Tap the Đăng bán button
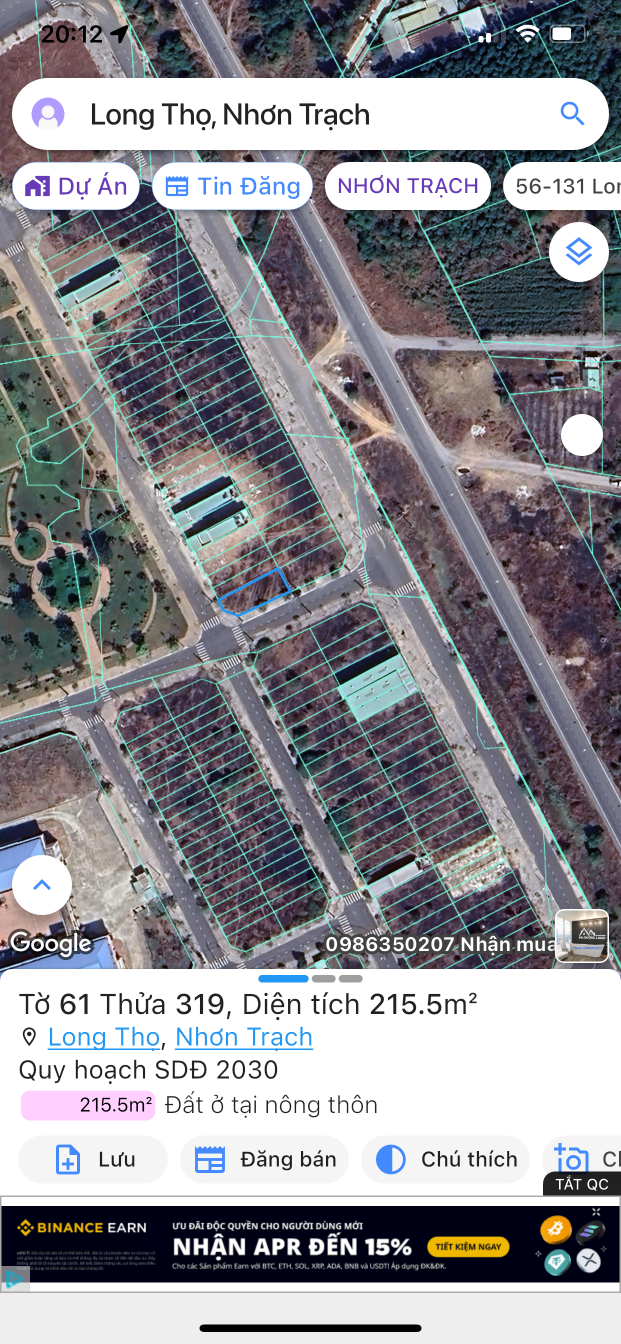Image resolution: width=621 pixels, height=1344 pixels. pos(265,1160)
